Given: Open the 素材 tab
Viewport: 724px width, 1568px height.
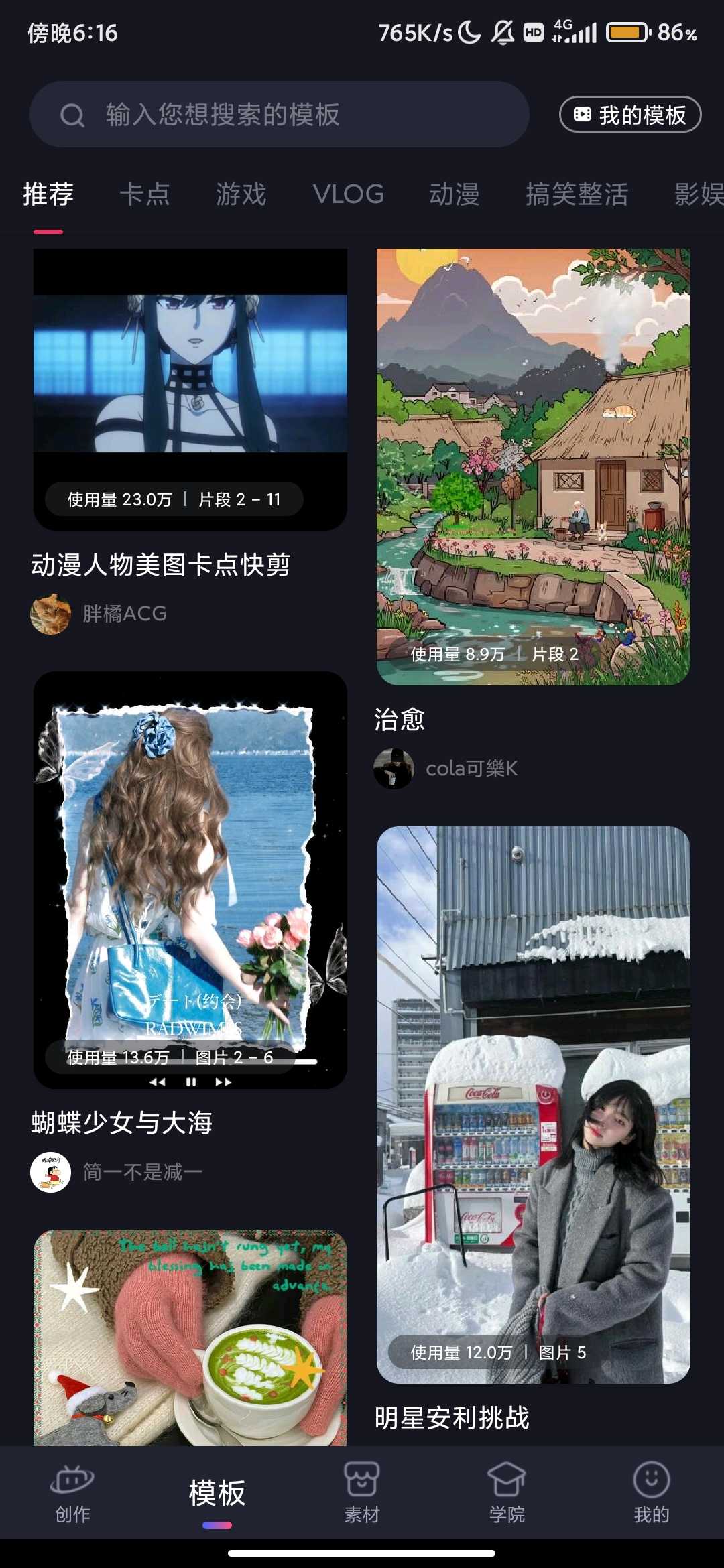Looking at the screenshot, I should coord(362,1493).
